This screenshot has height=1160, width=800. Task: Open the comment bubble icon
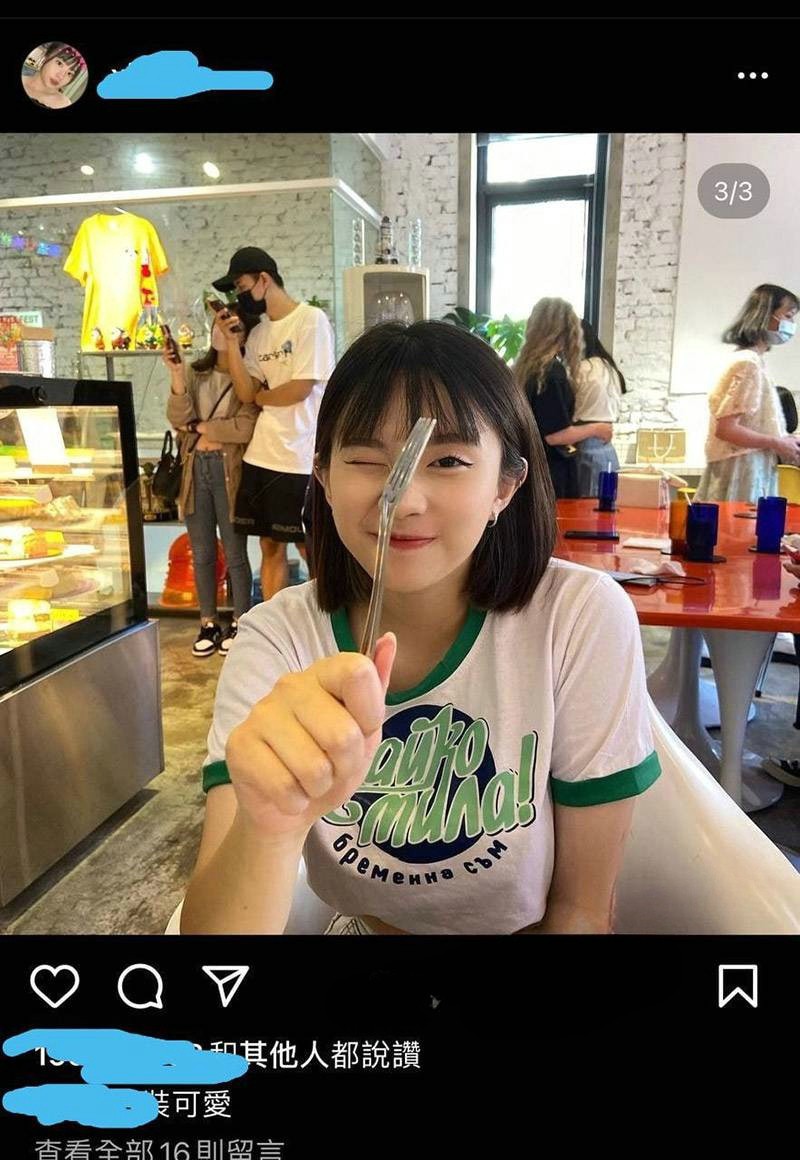pos(140,986)
